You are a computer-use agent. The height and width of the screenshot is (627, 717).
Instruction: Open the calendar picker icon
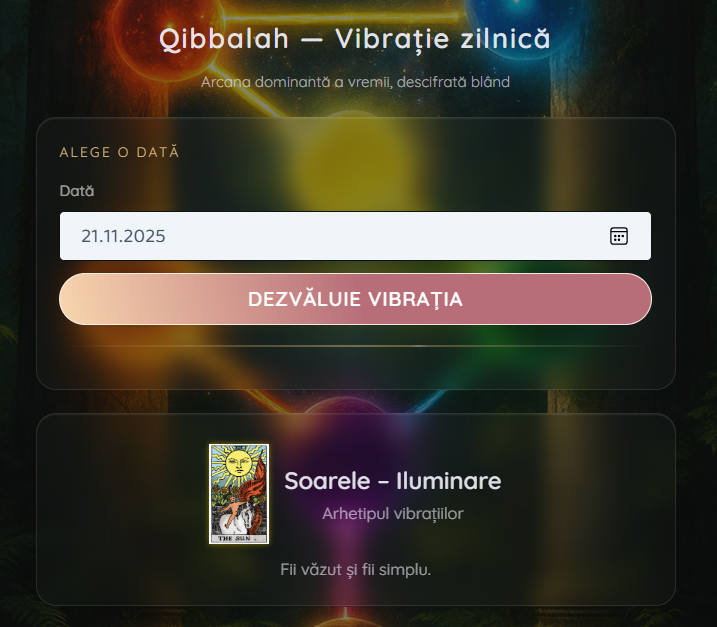[x=619, y=236]
